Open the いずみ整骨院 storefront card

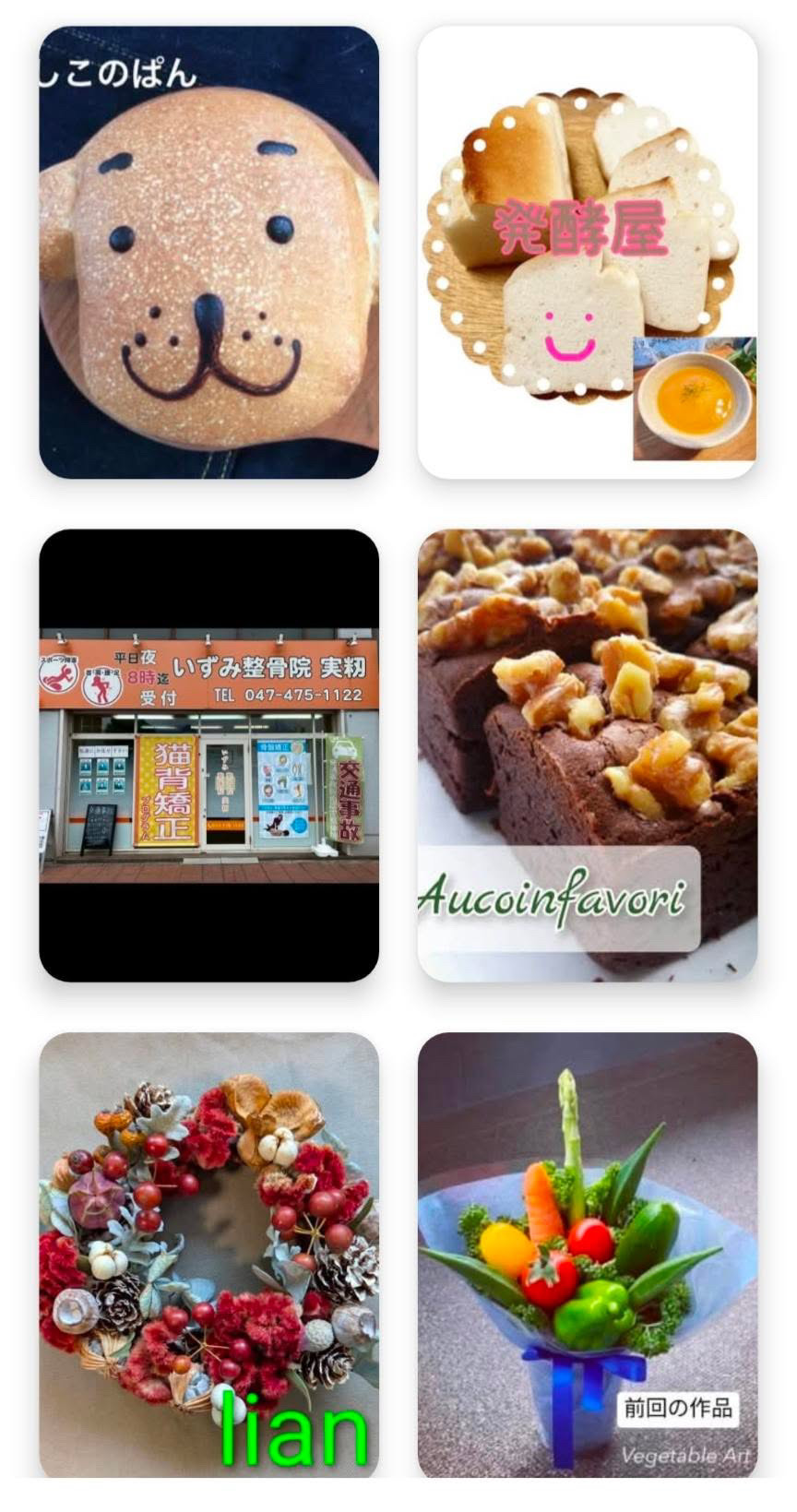pos(208,755)
